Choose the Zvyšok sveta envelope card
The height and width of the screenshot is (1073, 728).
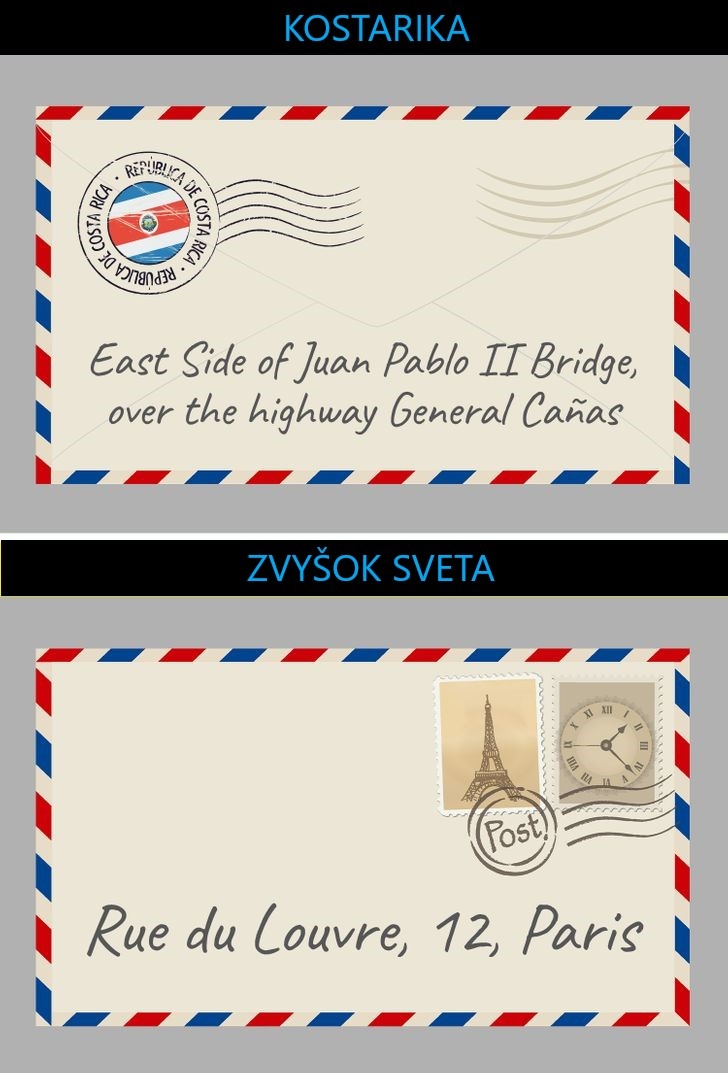click(x=363, y=836)
